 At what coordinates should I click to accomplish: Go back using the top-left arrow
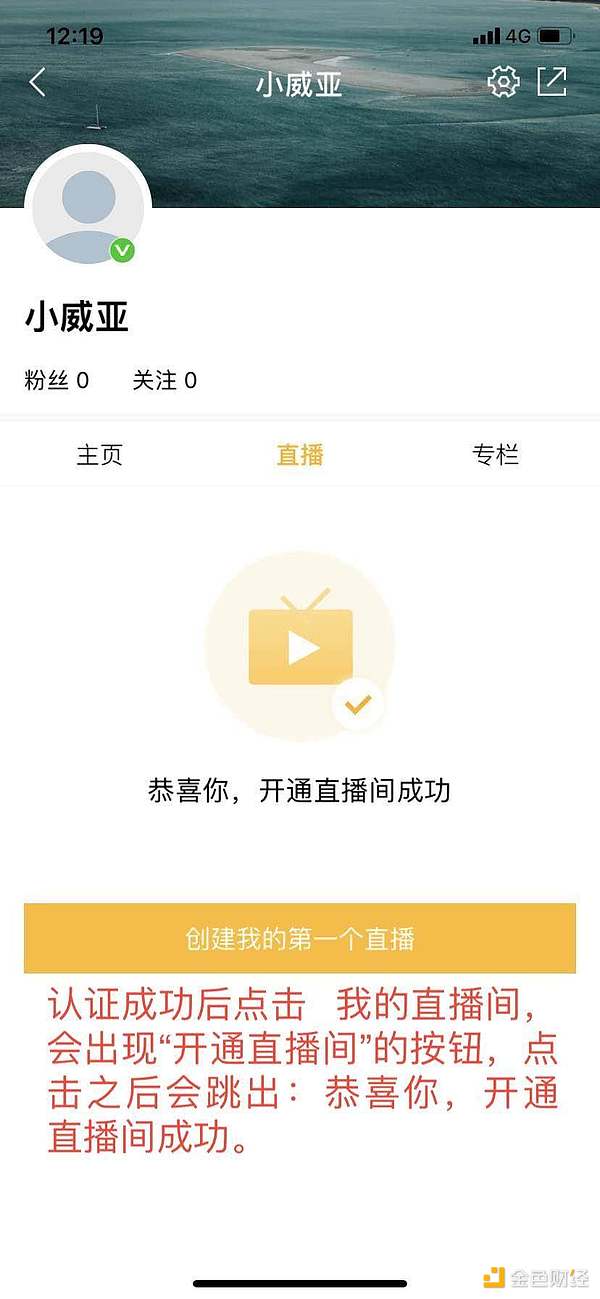(38, 82)
